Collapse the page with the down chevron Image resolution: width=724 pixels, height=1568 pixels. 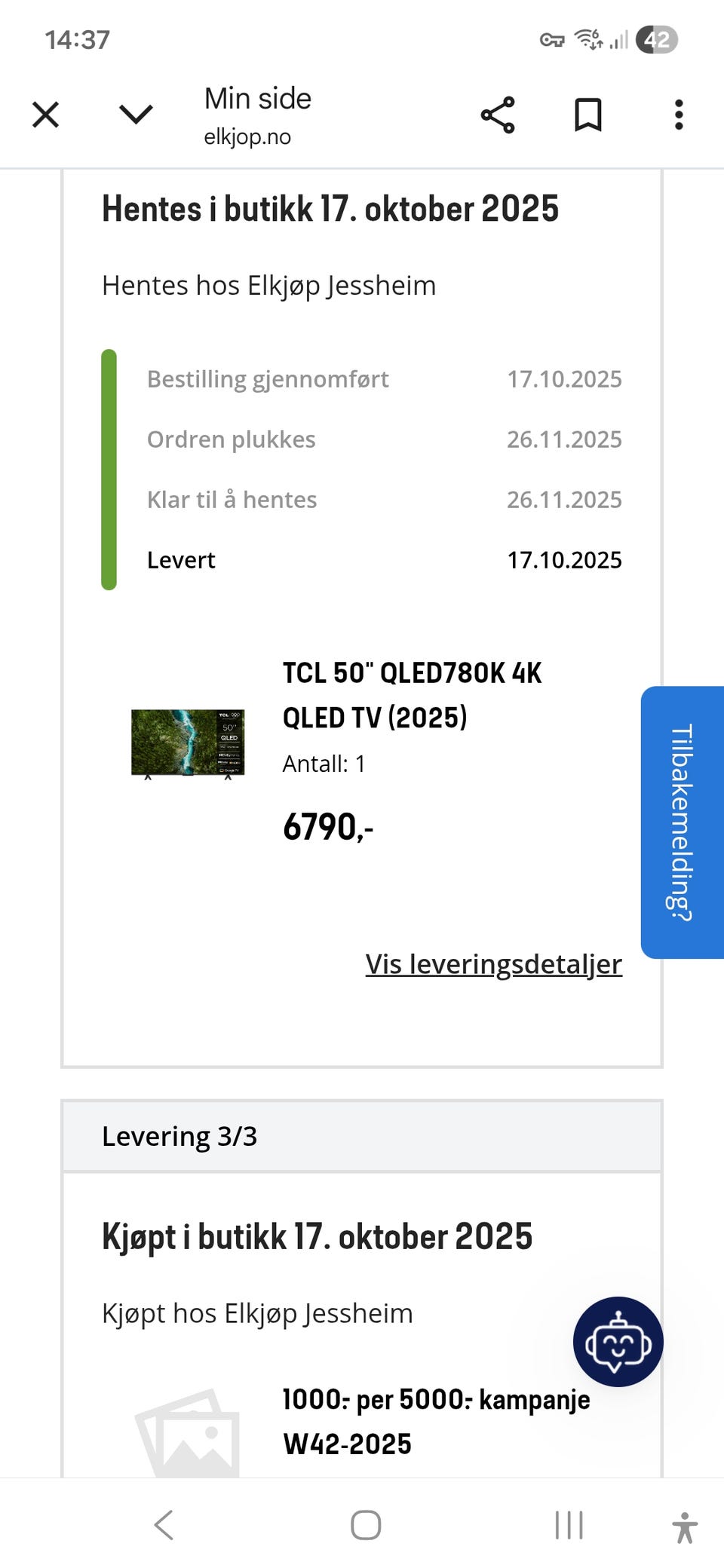pyautogui.click(x=134, y=115)
